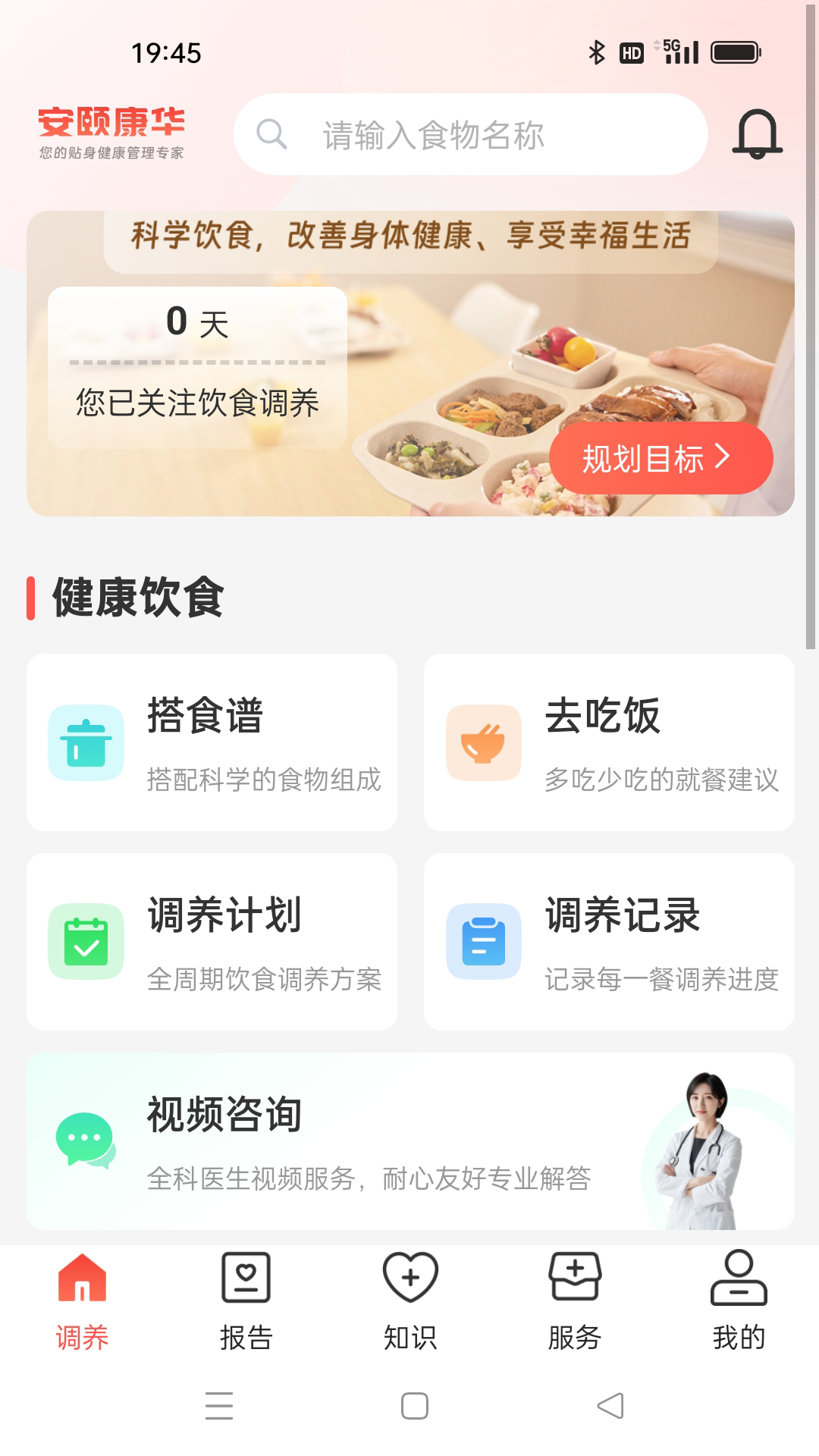819x1456 pixels.
Task: Tap the food search input field
Action: 470,135
